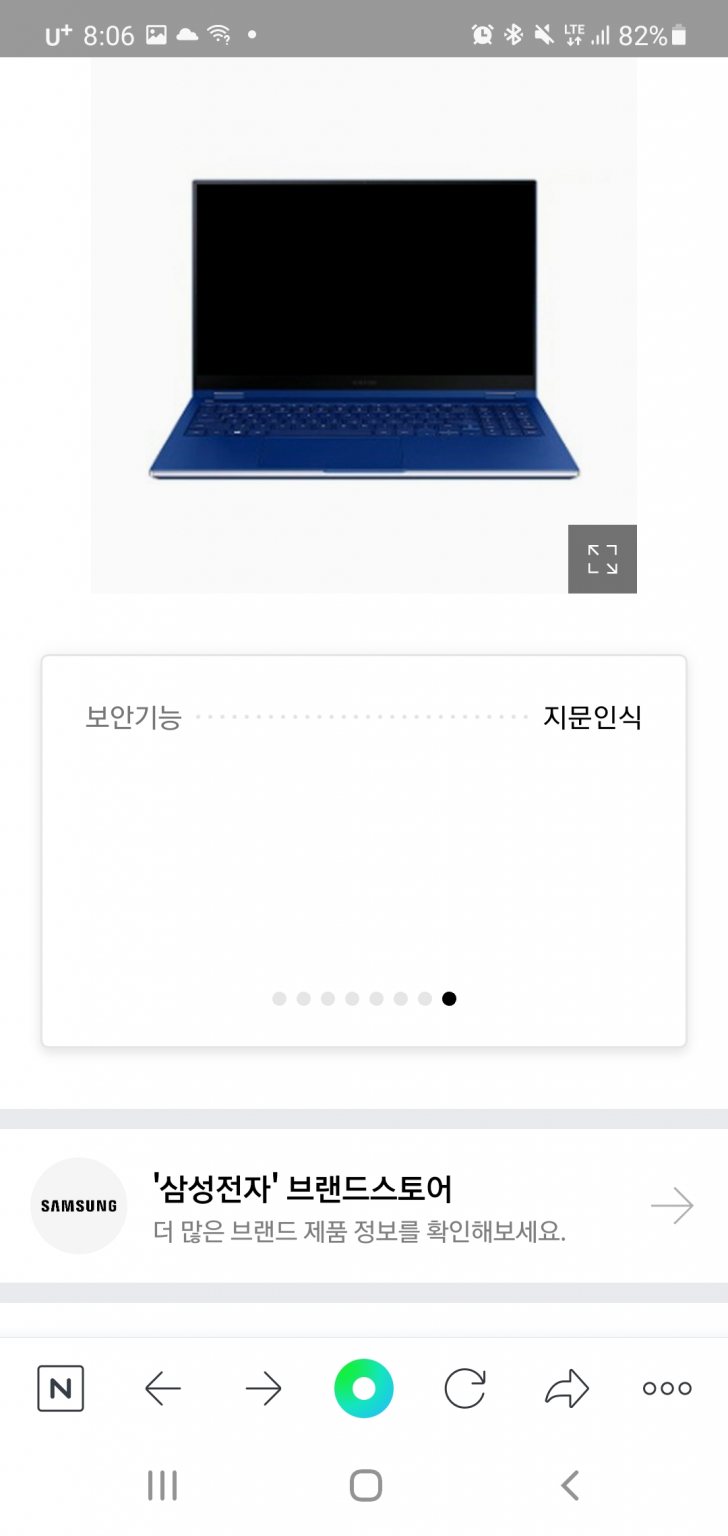The image size is (728, 1536).
Task: Reload the current page
Action: (x=465, y=1388)
